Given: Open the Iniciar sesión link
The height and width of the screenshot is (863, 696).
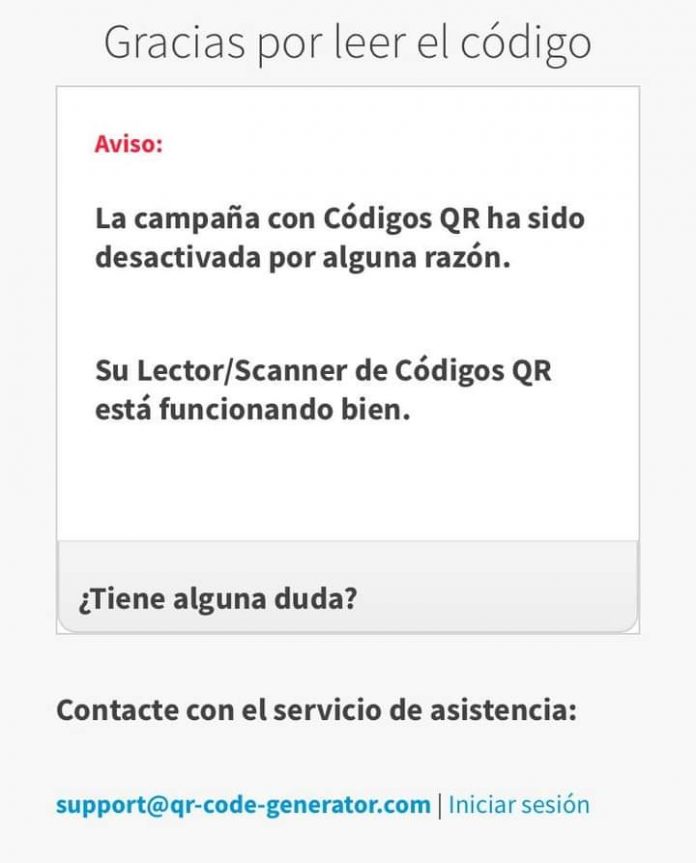Looking at the screenshot, I should [x=518, y=804].
